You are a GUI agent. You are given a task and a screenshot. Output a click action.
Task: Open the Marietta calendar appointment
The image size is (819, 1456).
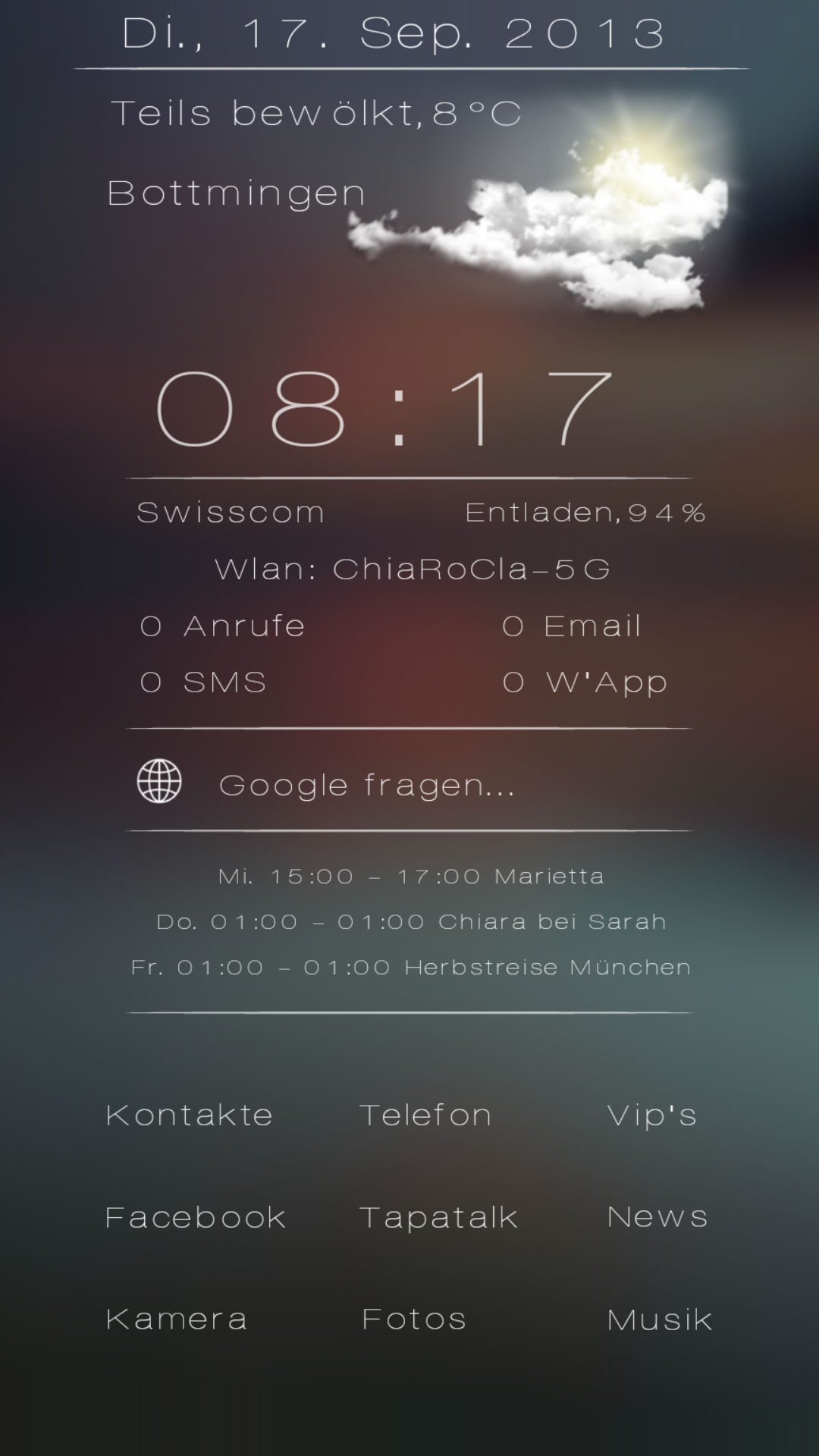tap(411, 877)
